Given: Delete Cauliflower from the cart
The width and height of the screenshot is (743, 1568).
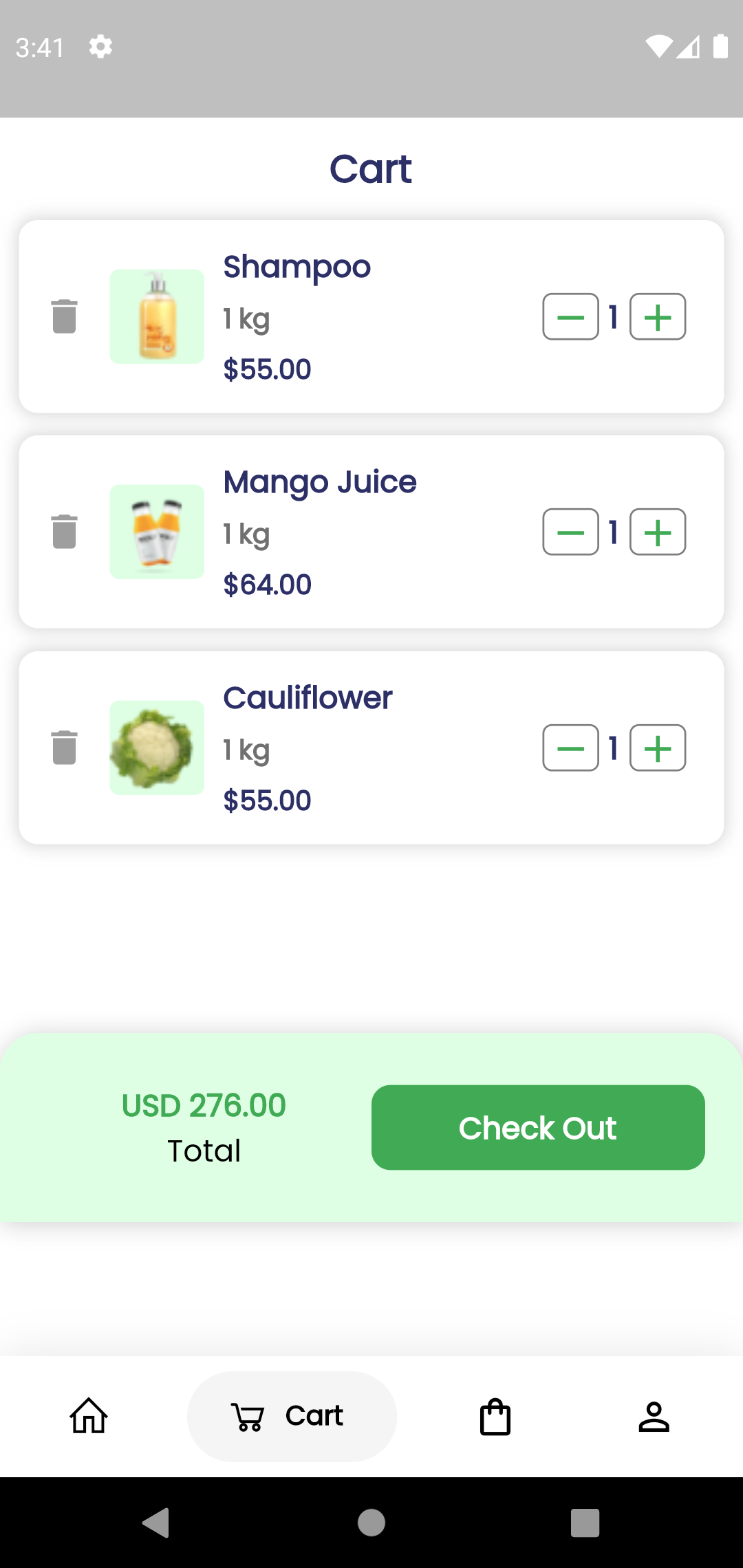Looking at the screenshot, I should (64, 748).
